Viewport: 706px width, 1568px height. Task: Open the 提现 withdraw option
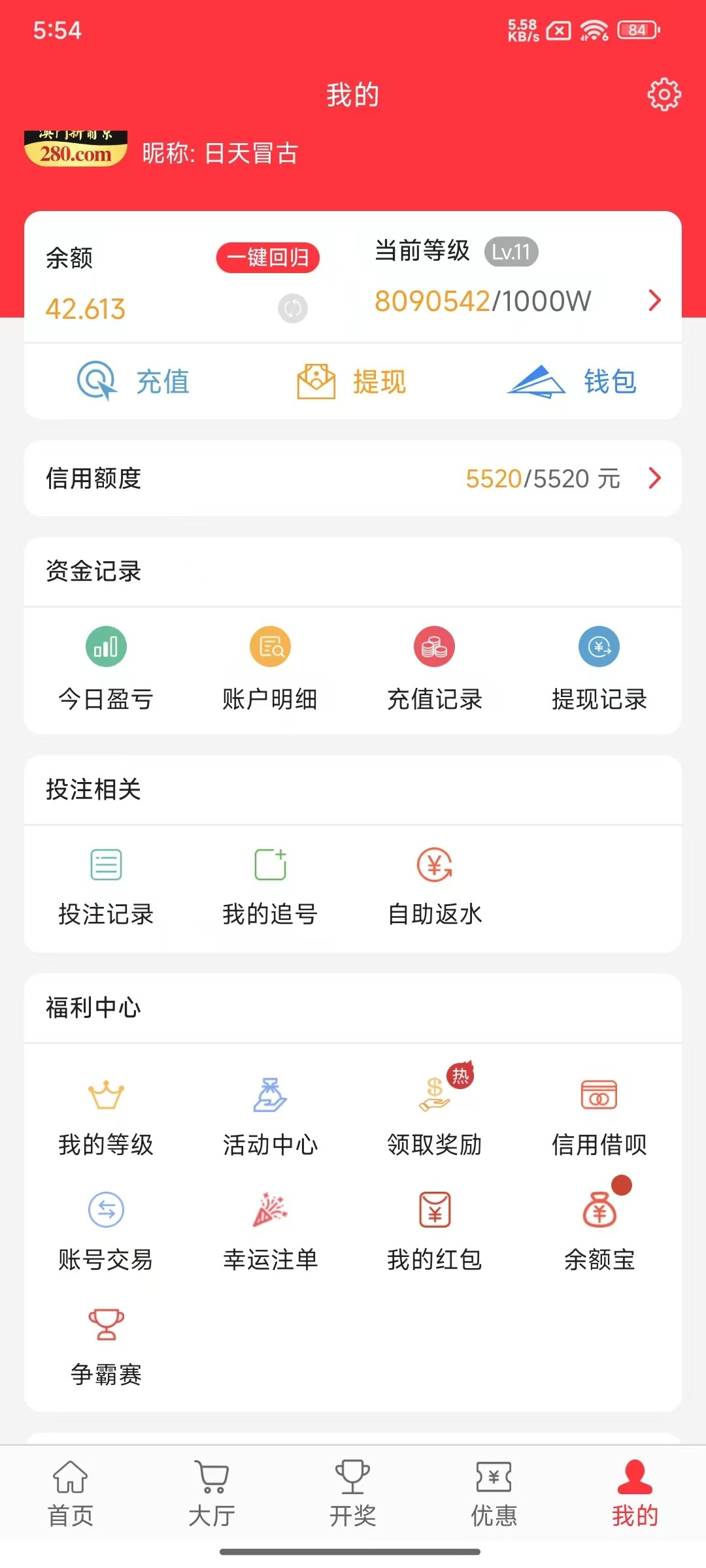pos(352,382)
